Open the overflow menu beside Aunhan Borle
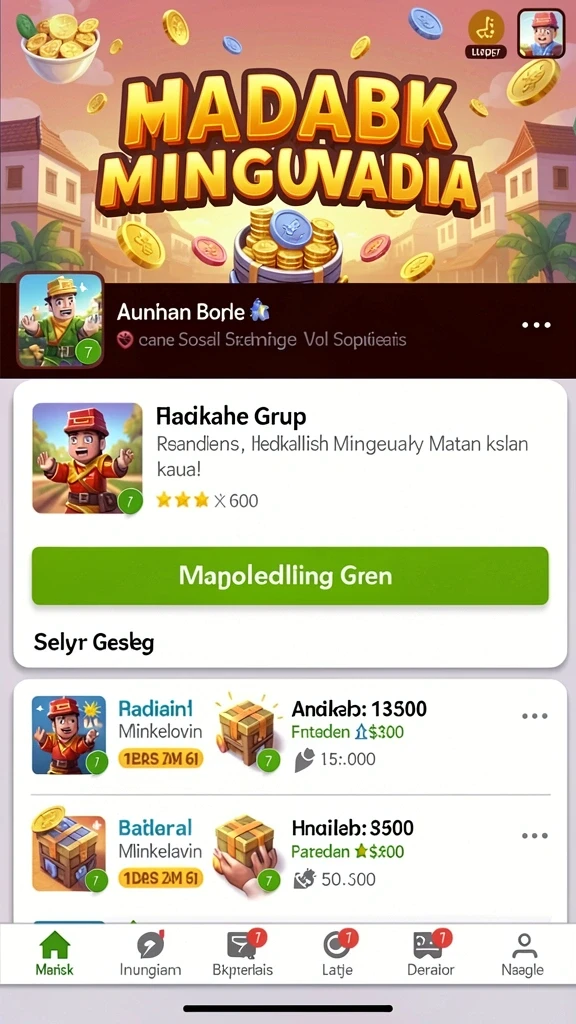The width and height of the screenshot is (576, 1024). [x=536, y=325]
